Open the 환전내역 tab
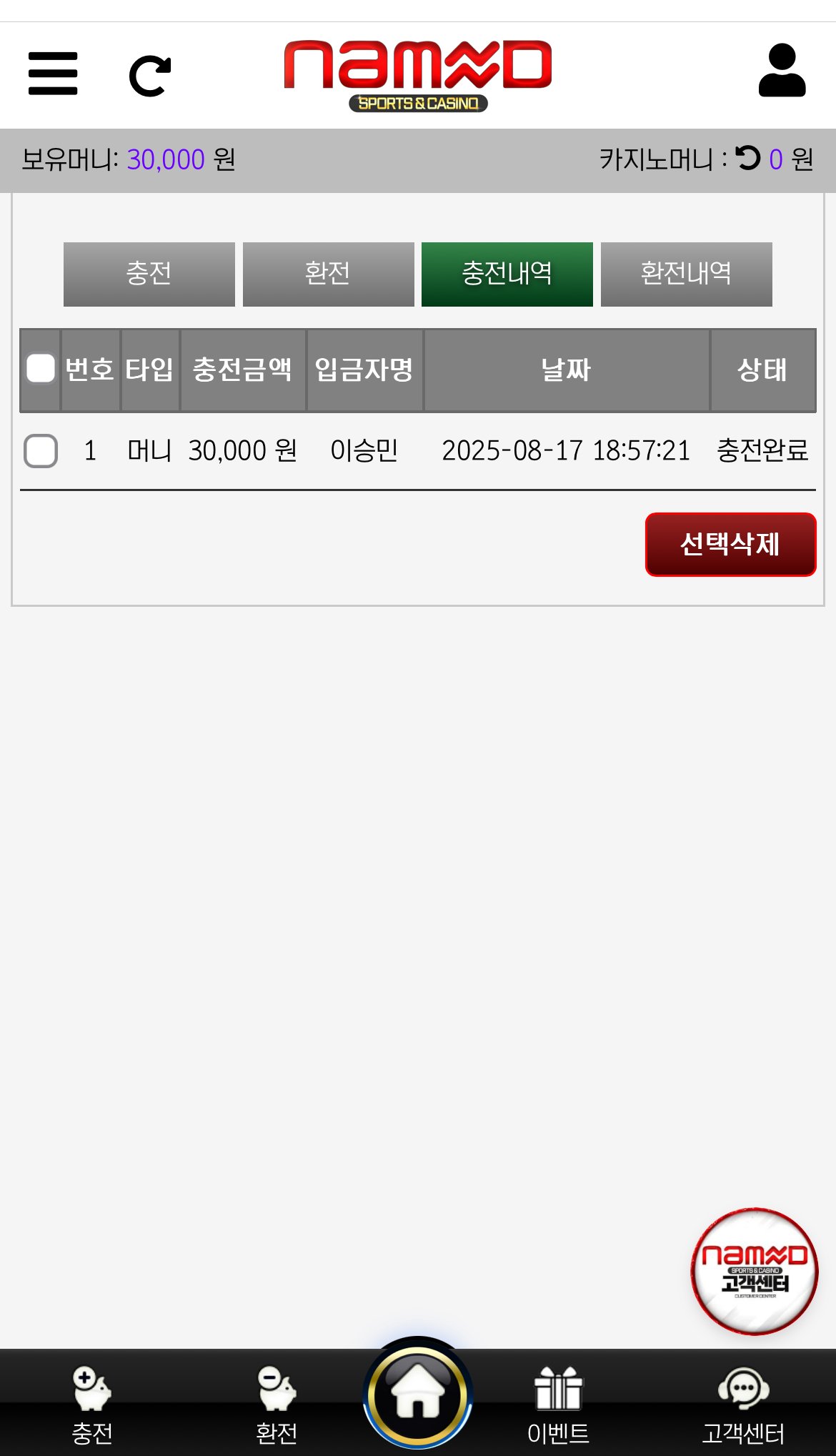 click(686, 274)
